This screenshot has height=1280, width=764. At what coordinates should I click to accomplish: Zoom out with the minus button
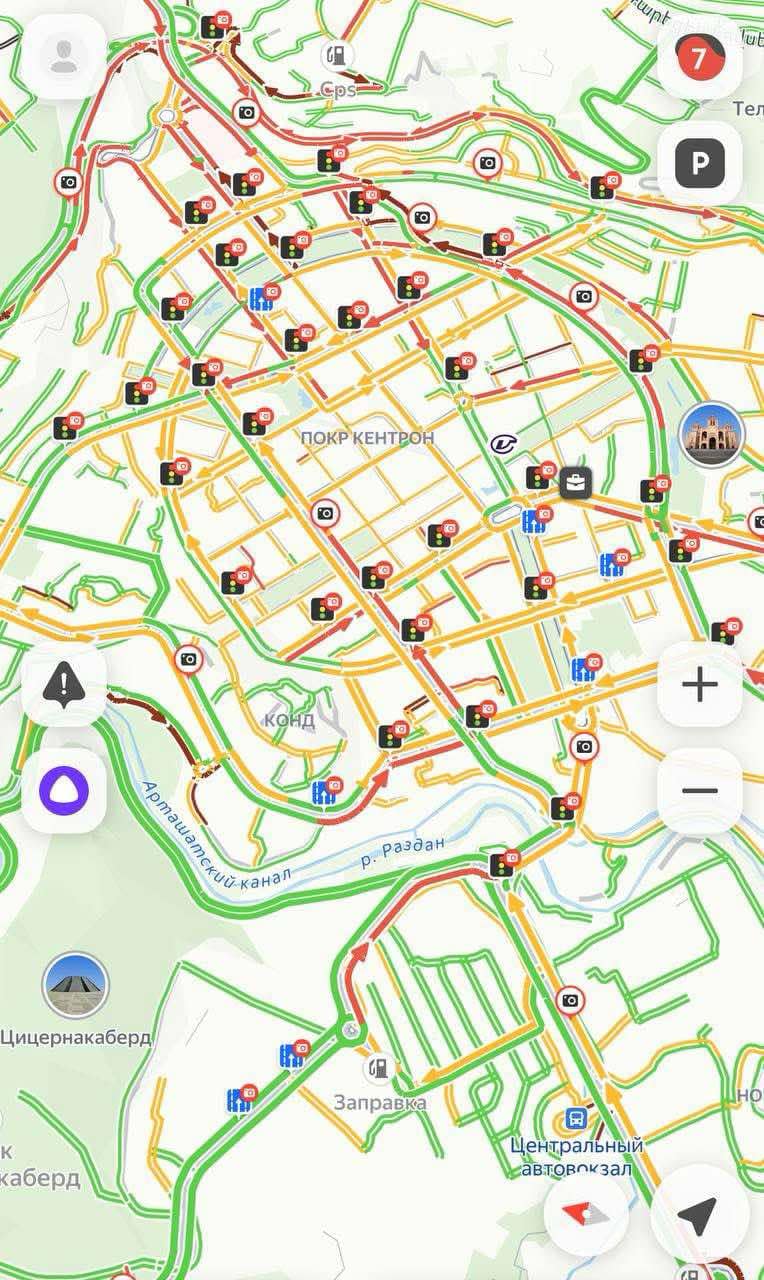click(699, 791)
